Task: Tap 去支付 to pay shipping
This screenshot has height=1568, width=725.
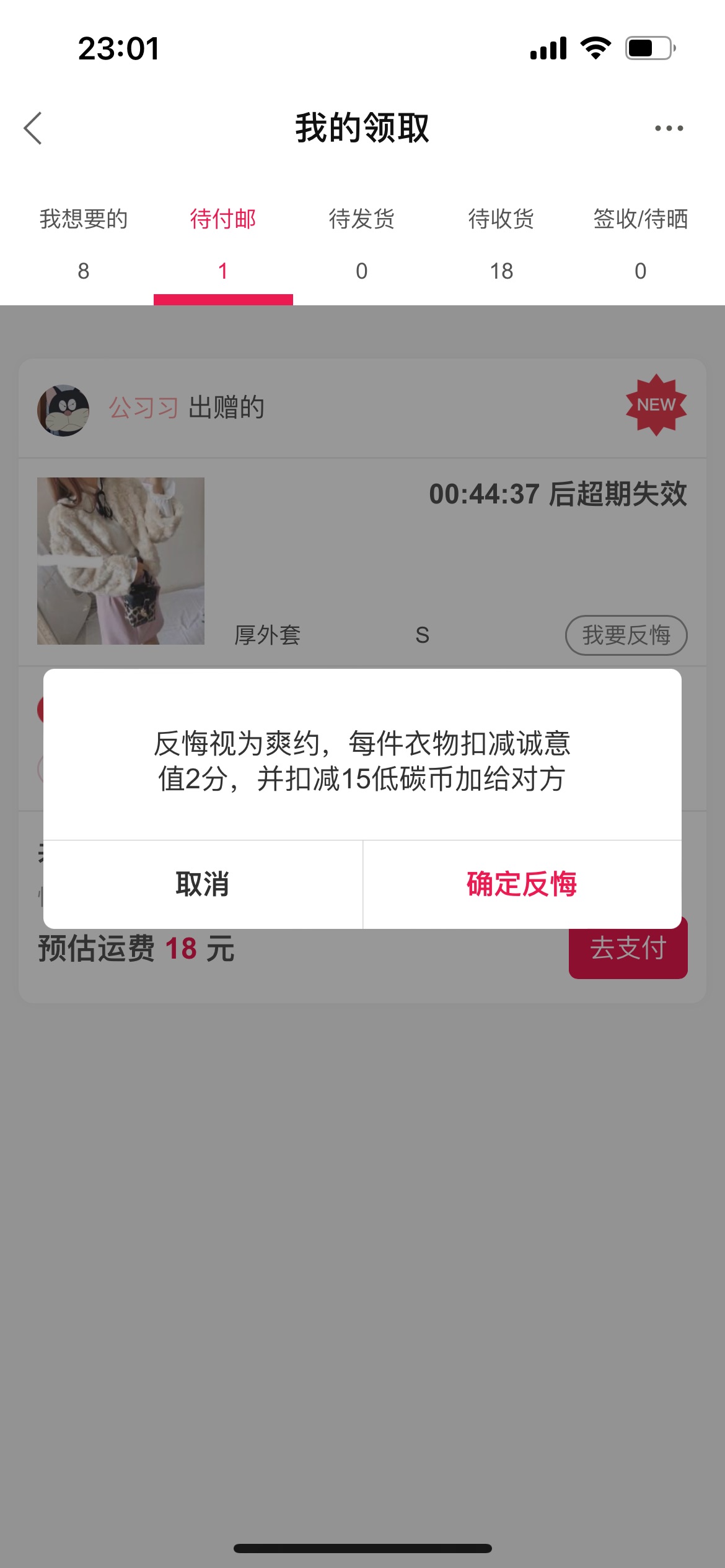Action: (628, 948)
